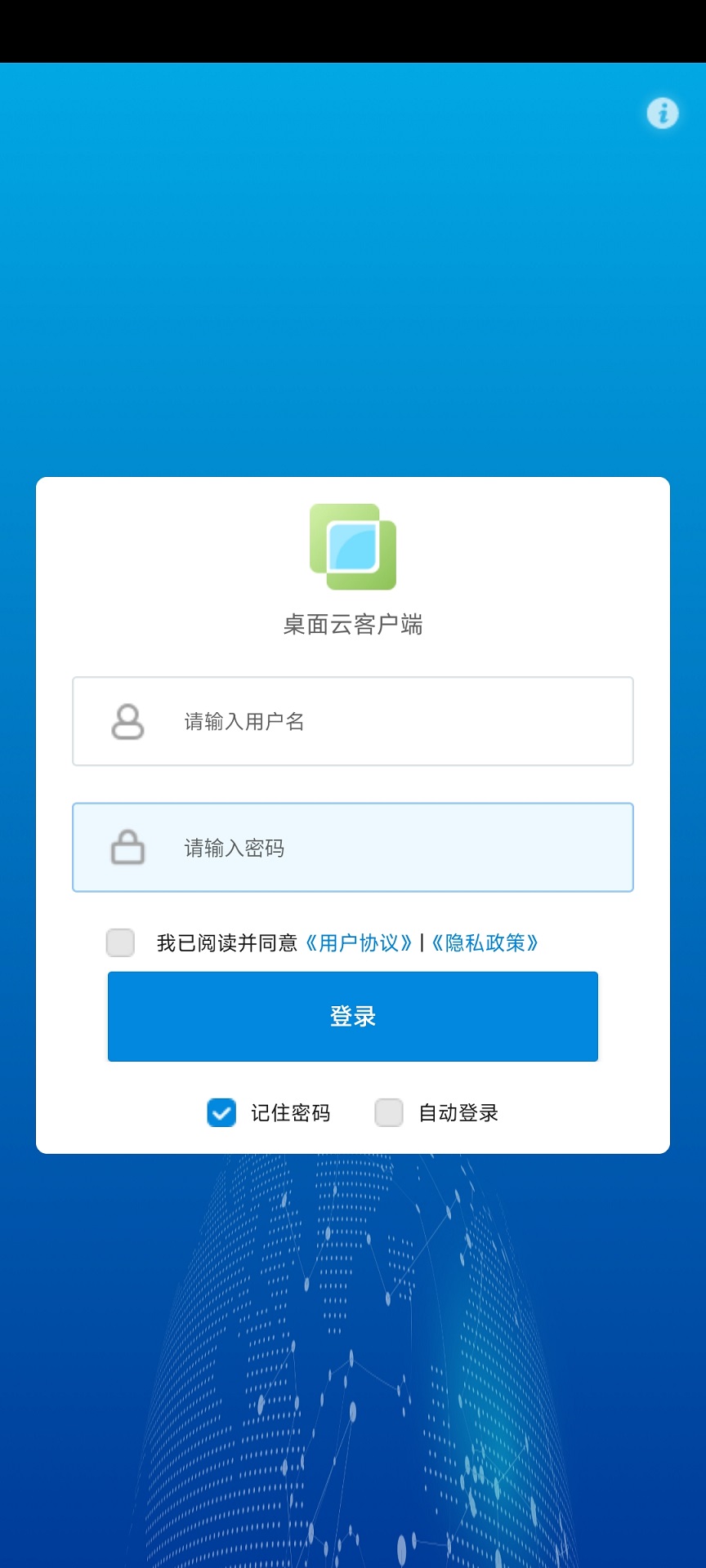Focus the 请输入密码 password input field
Image resolution: width=706 pixels, height=1568 pixels.
352,847
